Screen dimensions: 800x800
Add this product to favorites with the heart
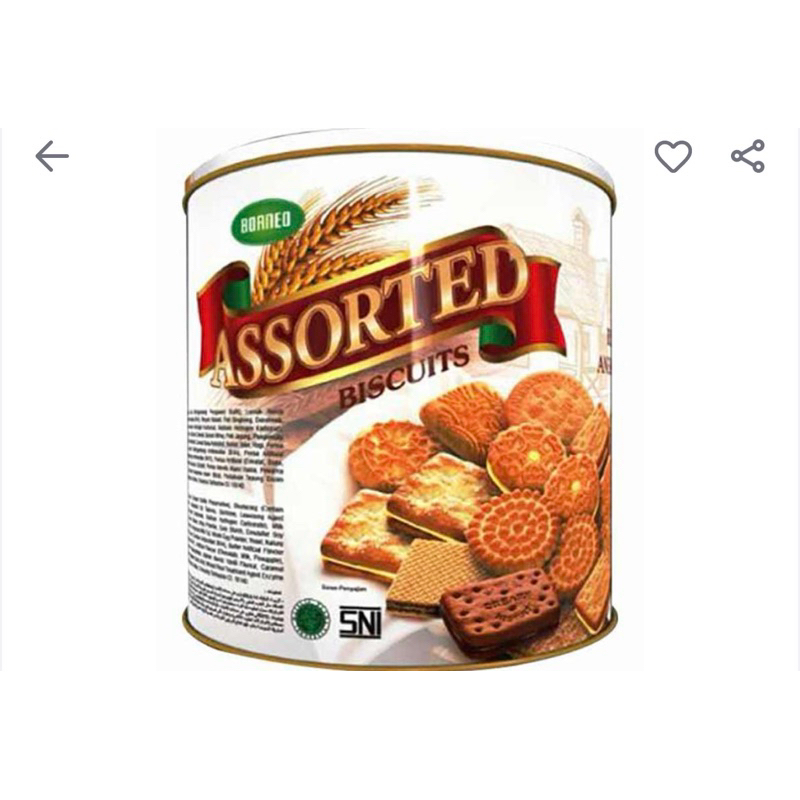click(673, 156)
